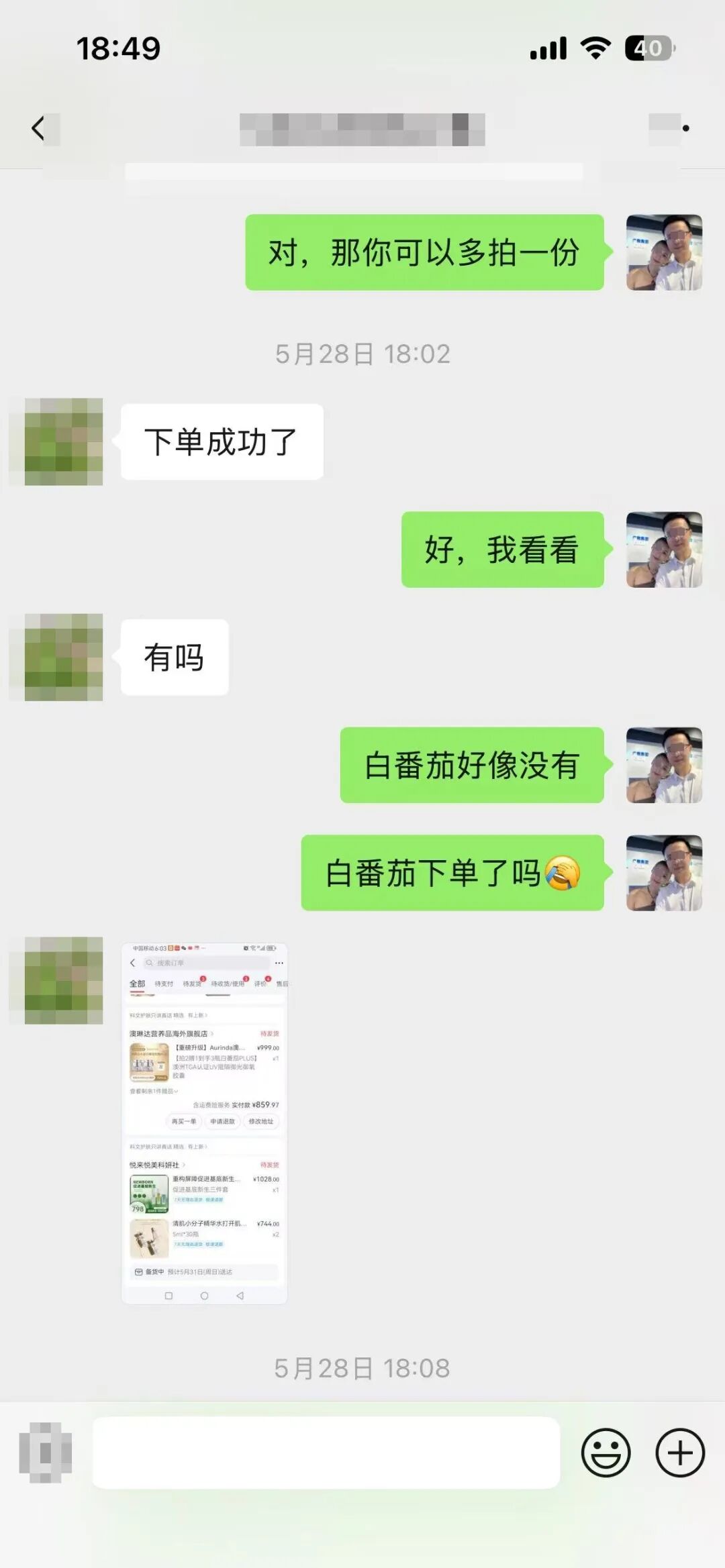
Task: Open the emoji sticker picker
Action: 606,1453
